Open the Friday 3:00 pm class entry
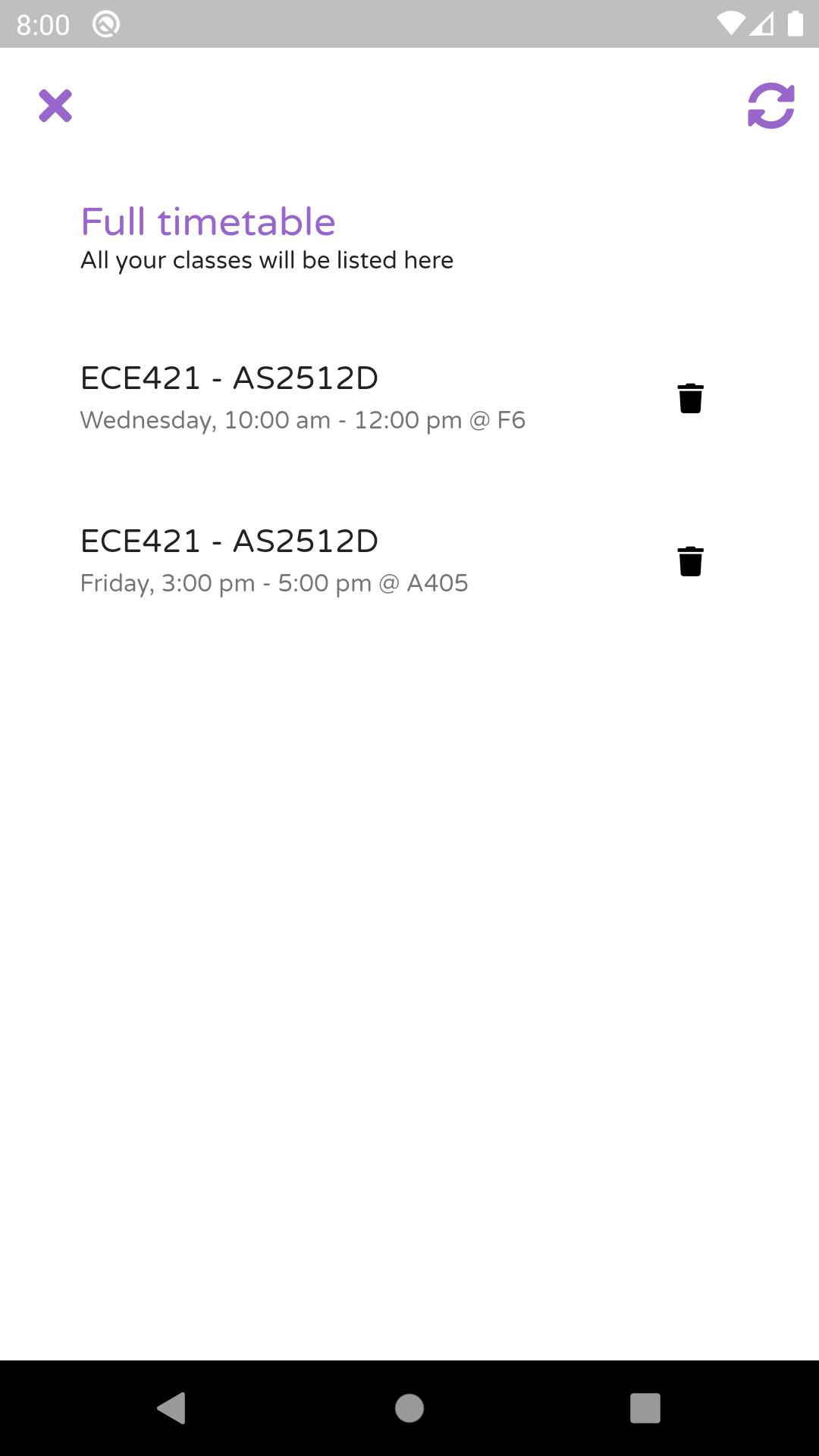This screenshot has height=1456, width=819. (275, 561)
